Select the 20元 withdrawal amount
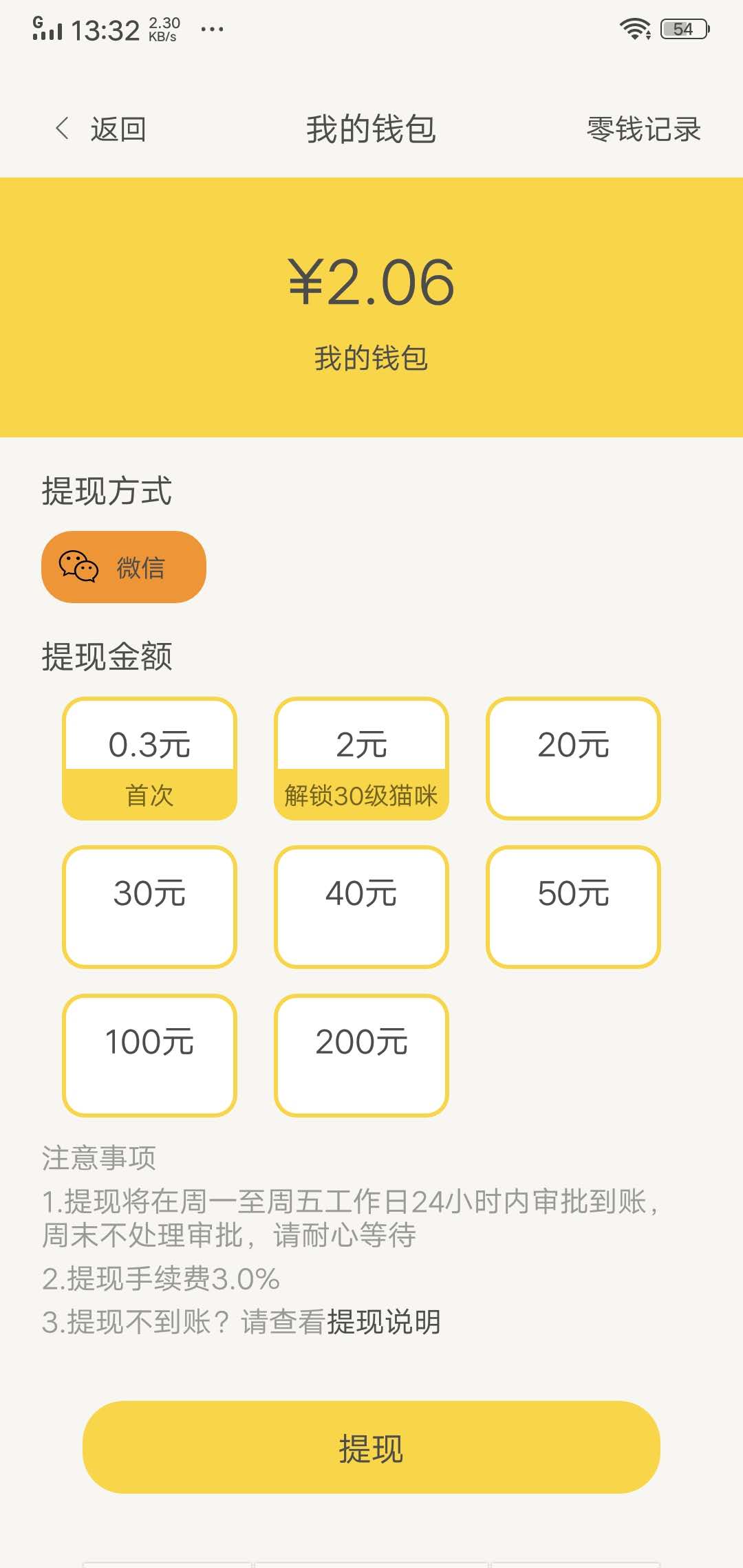 point(574,756)
